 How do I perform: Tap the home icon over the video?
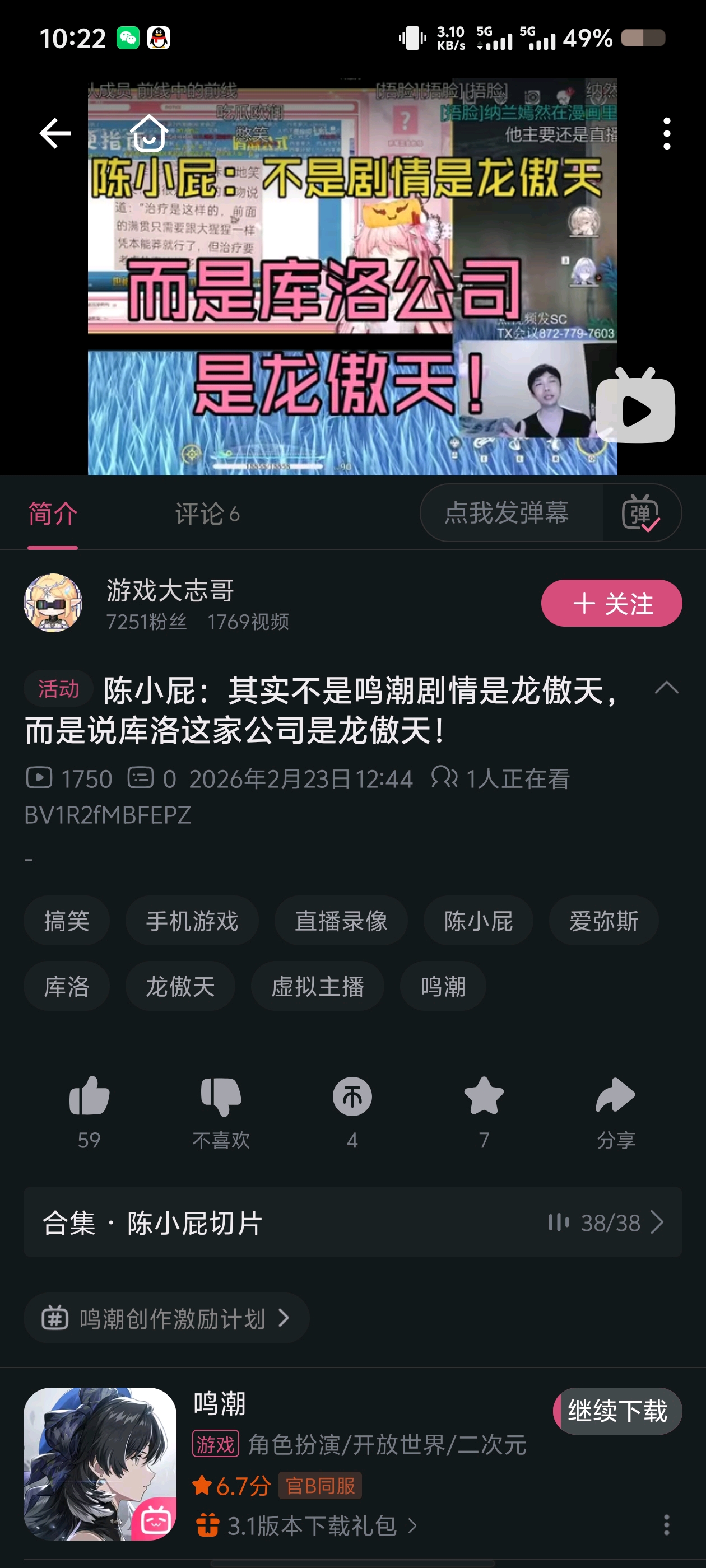tap(148, 133)
